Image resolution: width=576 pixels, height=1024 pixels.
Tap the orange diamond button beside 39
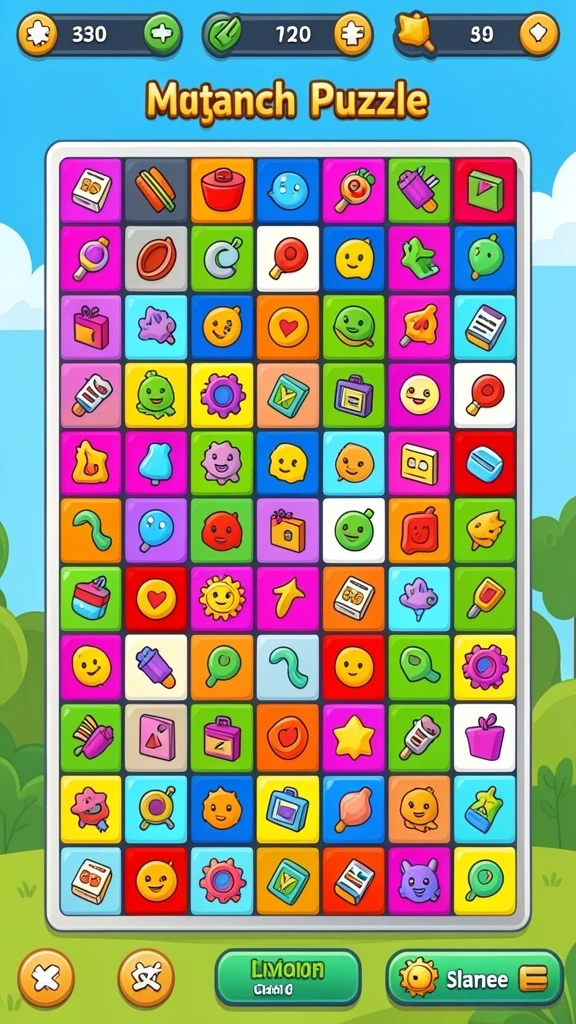click(x=539, y=33)
